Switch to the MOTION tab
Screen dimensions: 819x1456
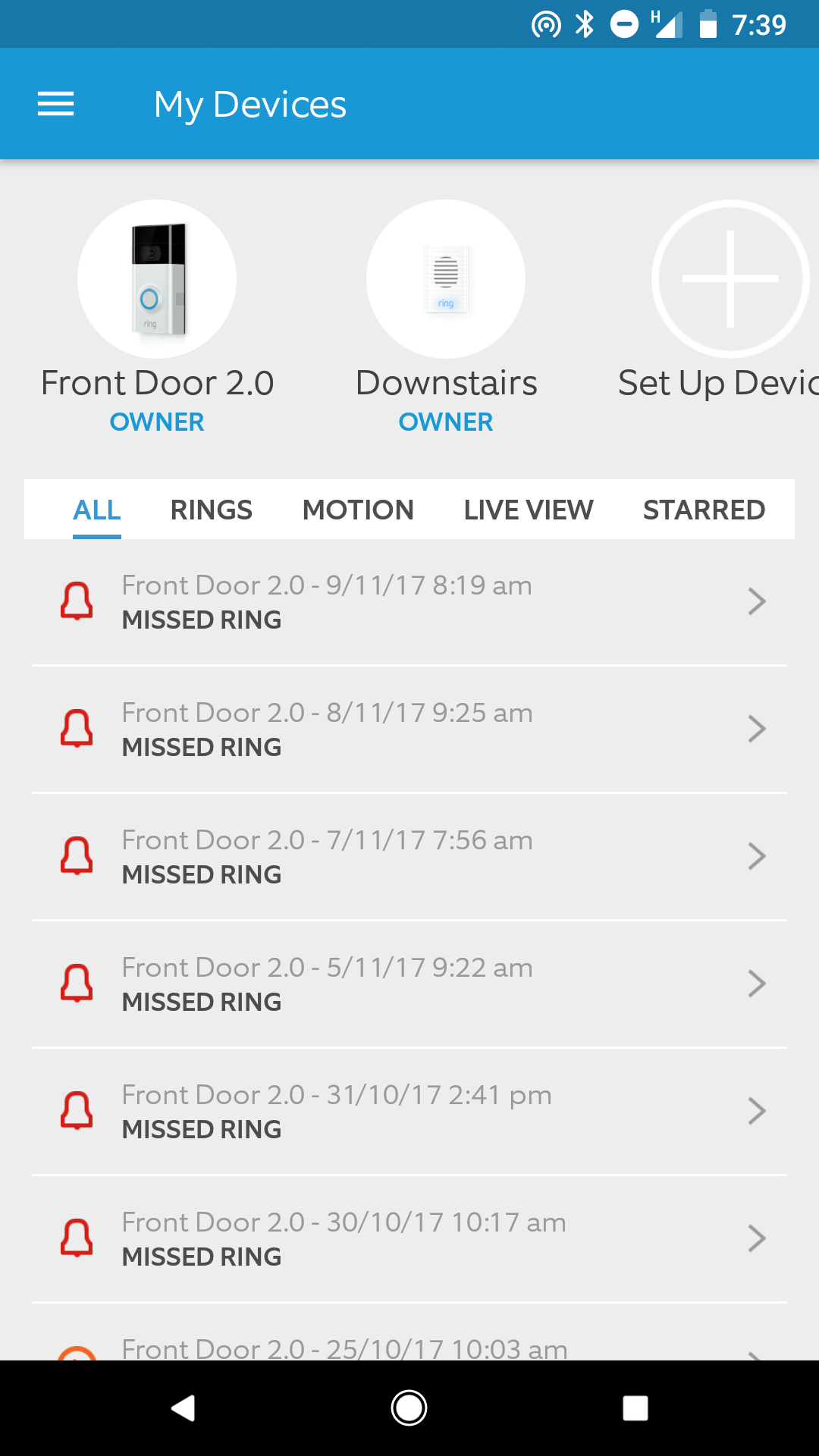tap(358, 510)
